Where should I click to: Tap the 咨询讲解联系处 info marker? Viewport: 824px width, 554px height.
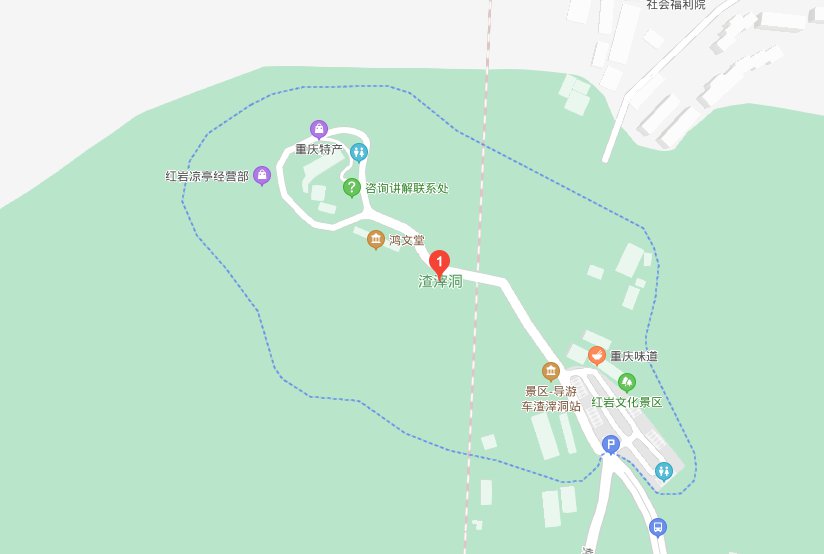tap(351, 187)
